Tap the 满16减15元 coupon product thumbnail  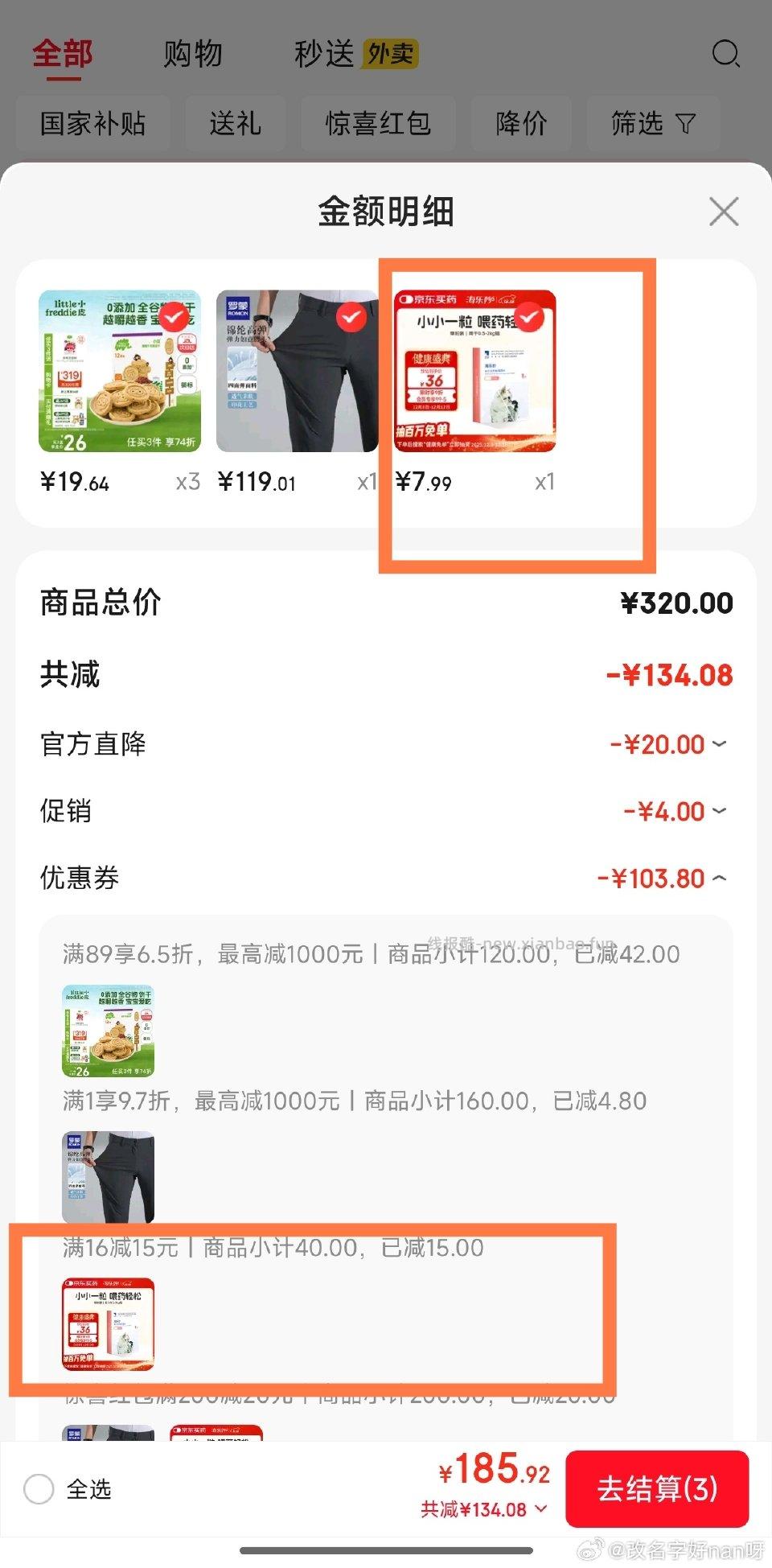[107, 1322]
